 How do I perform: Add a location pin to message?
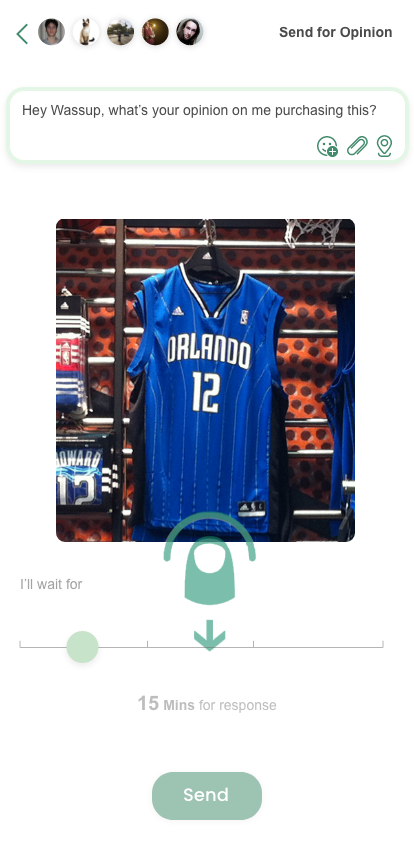click(x=384, y=146)
